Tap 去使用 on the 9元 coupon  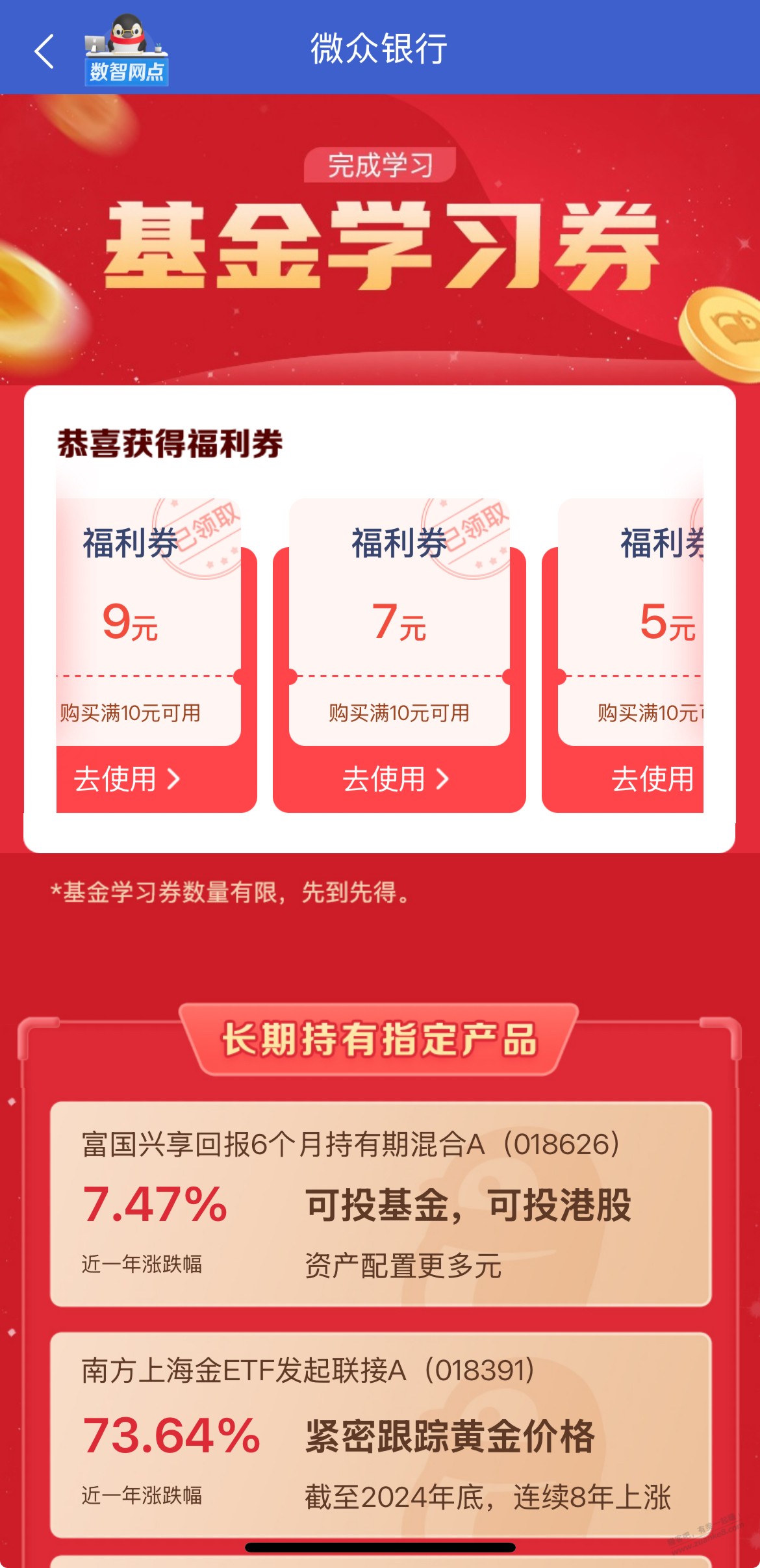tap(127, 778)
